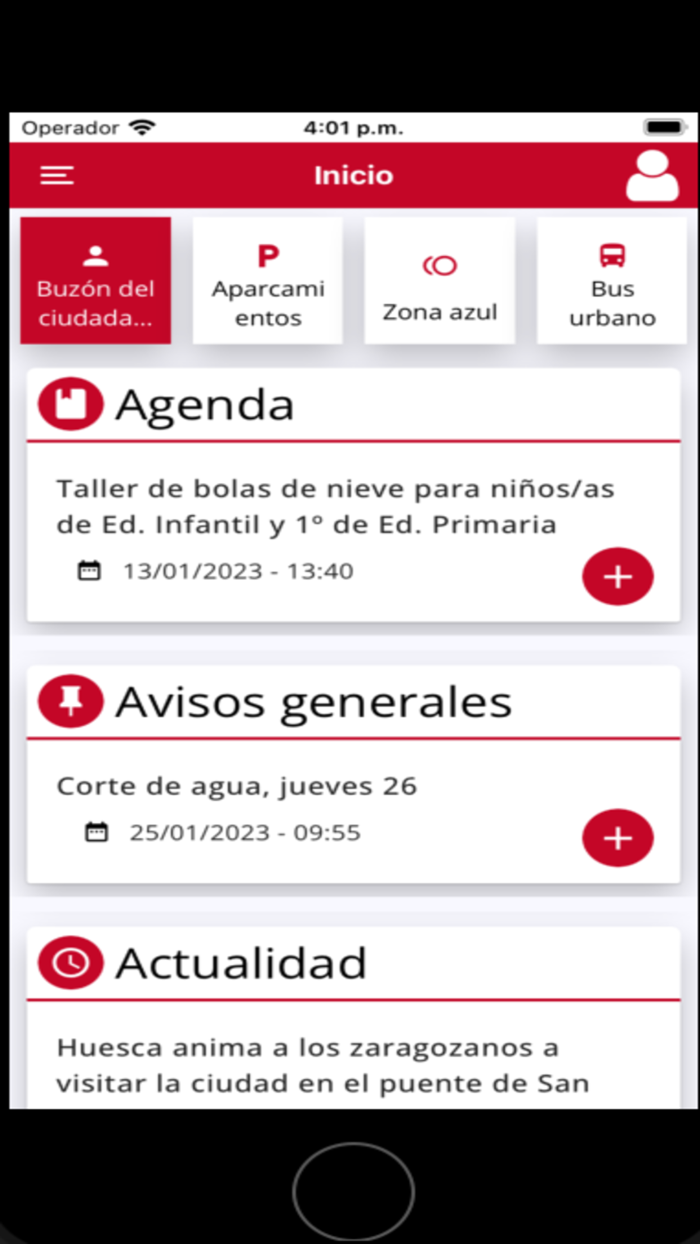Open the hamburger menu
Image resolution: width=700 pixels, height=1244 pixels.
coord(57,175)
